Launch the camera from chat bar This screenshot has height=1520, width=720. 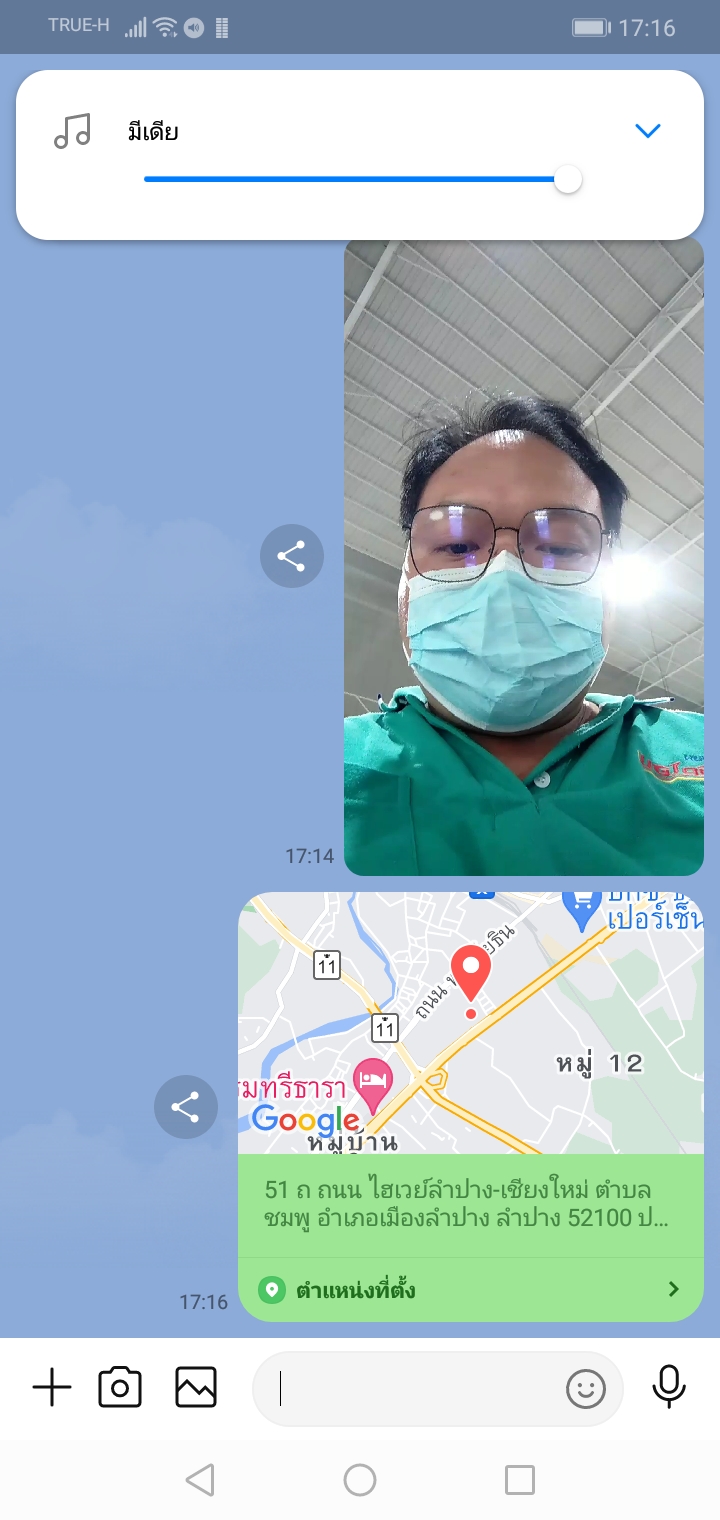pyautogui.click(x=120, y=1388)
